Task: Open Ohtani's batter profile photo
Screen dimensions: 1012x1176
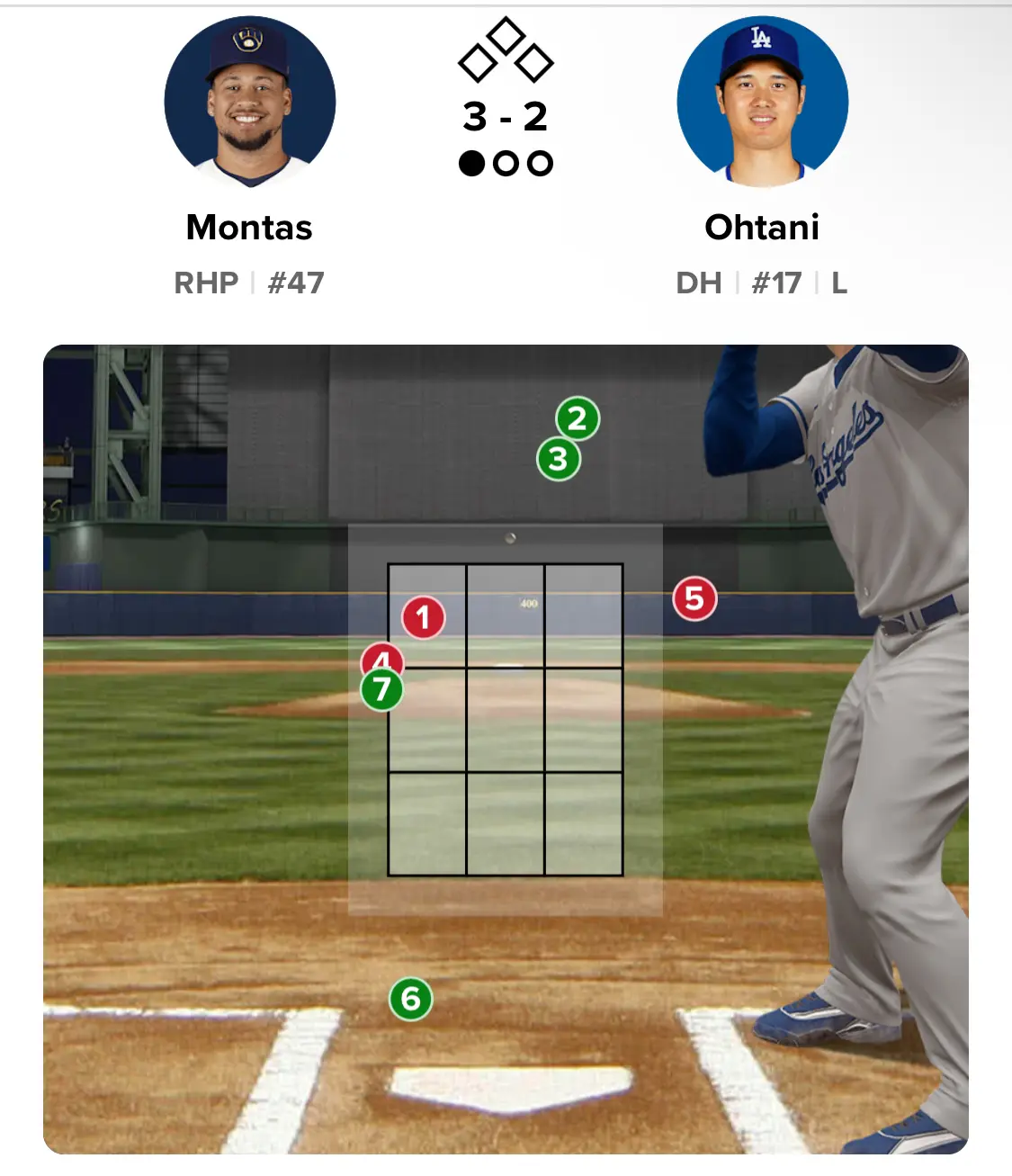Action: point(762,102)
